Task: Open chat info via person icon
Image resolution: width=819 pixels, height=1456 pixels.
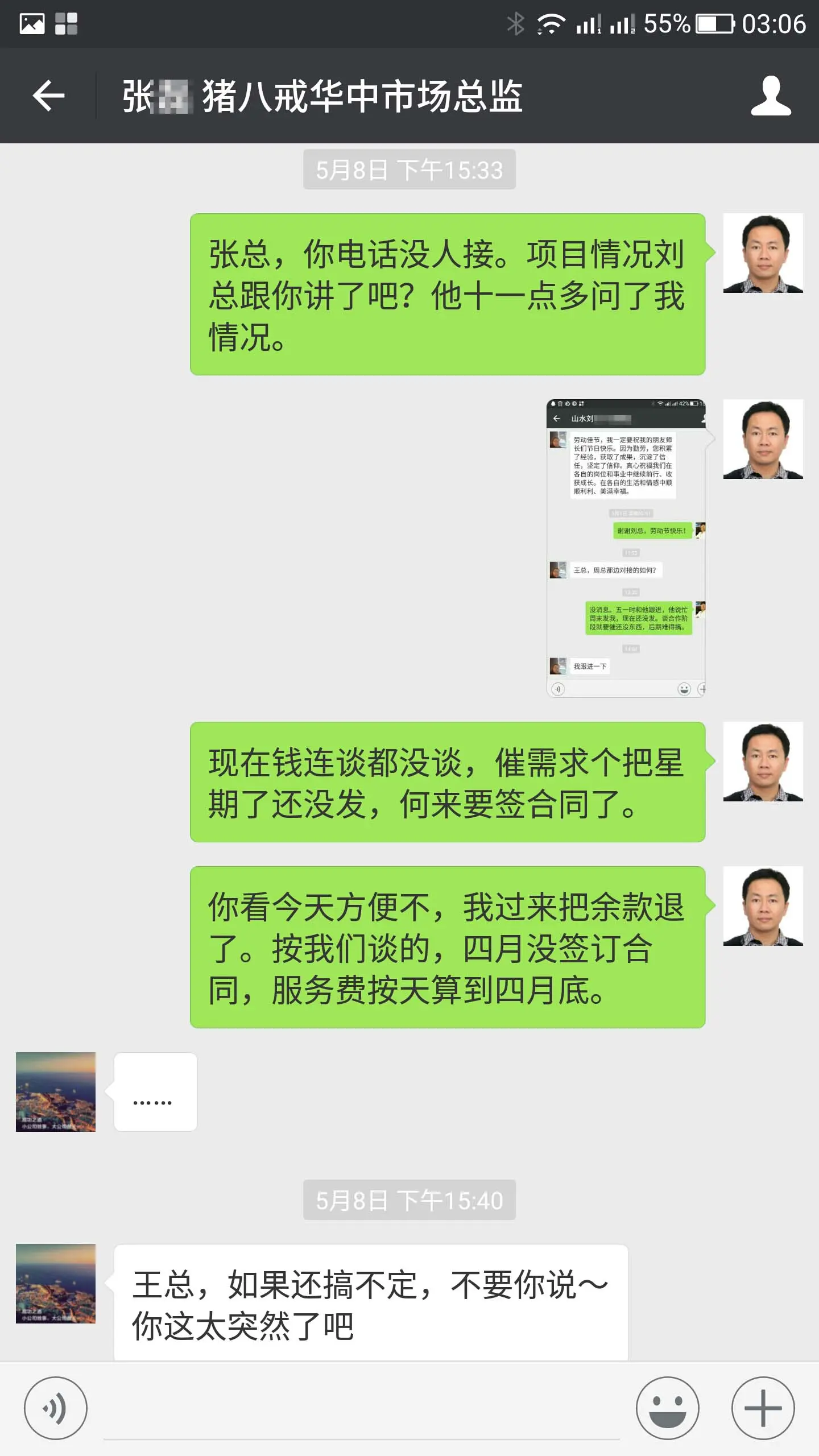Action: click(x=771, y=96)
